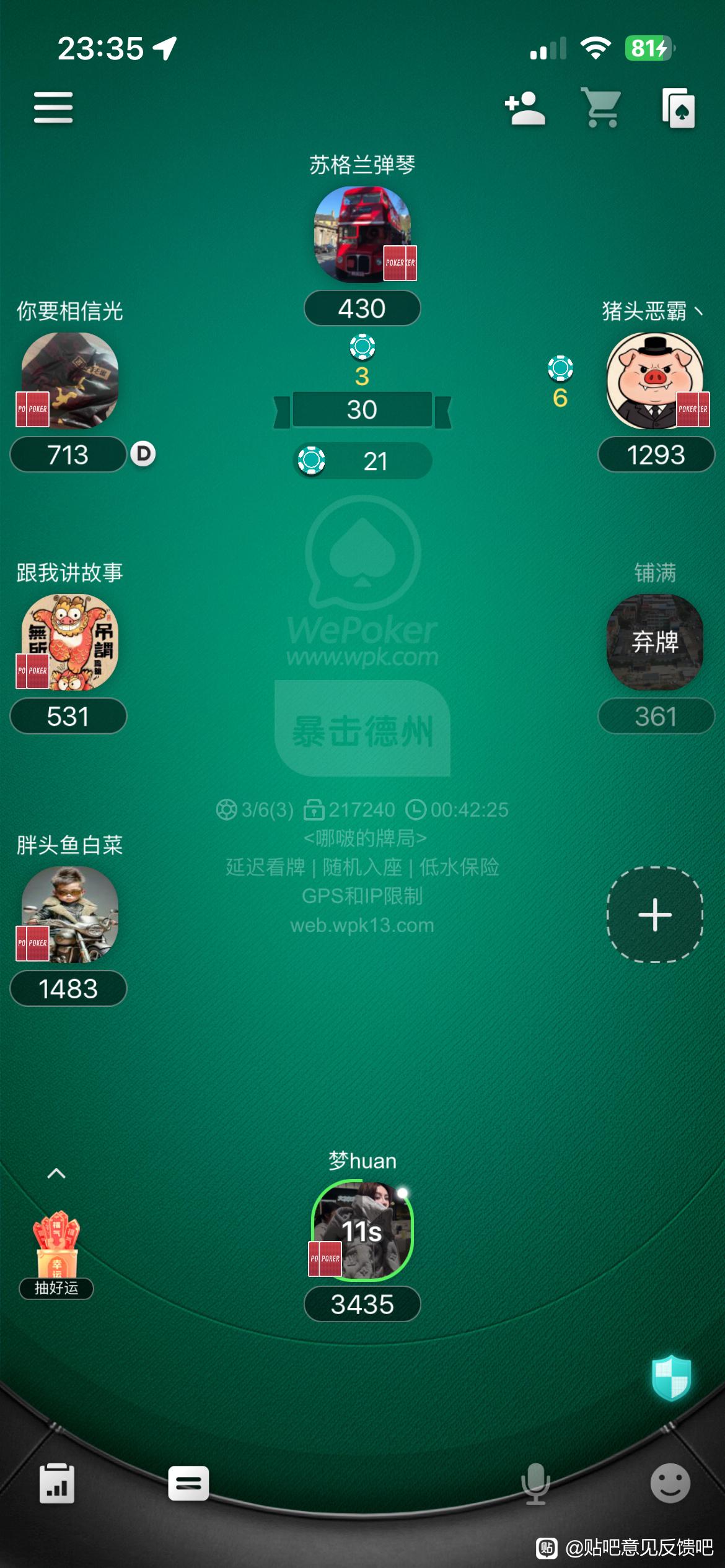This screenshot has height=1568, width=725.
Task: Open the emoji smiley panel
Action: coord(670,1483)
